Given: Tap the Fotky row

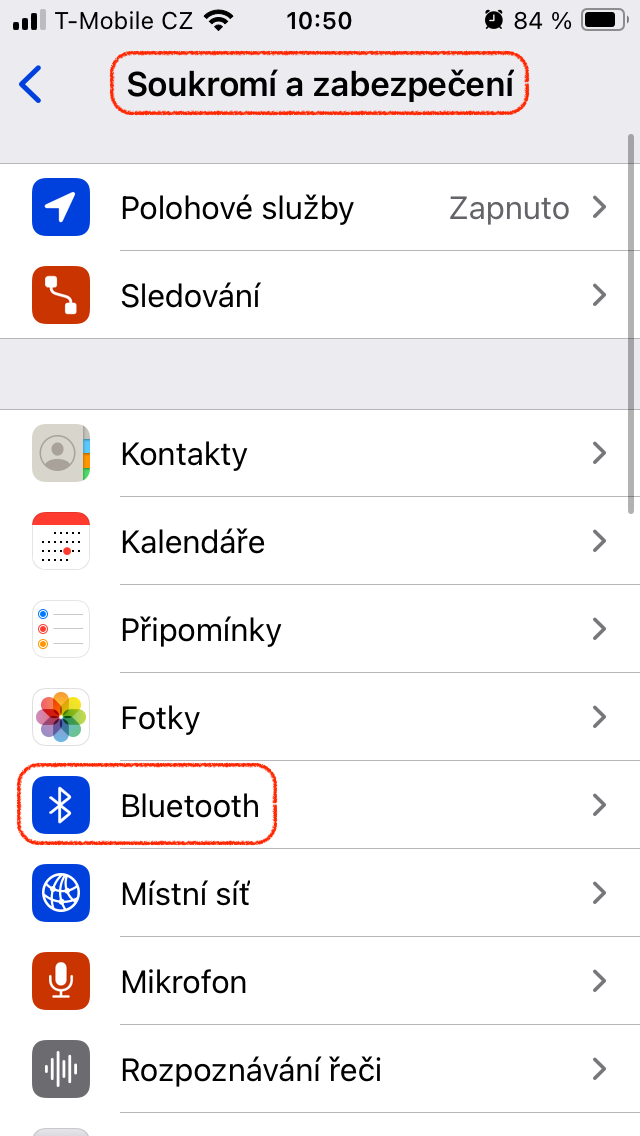Looking at the screenshot, I should tap(320, 718).
